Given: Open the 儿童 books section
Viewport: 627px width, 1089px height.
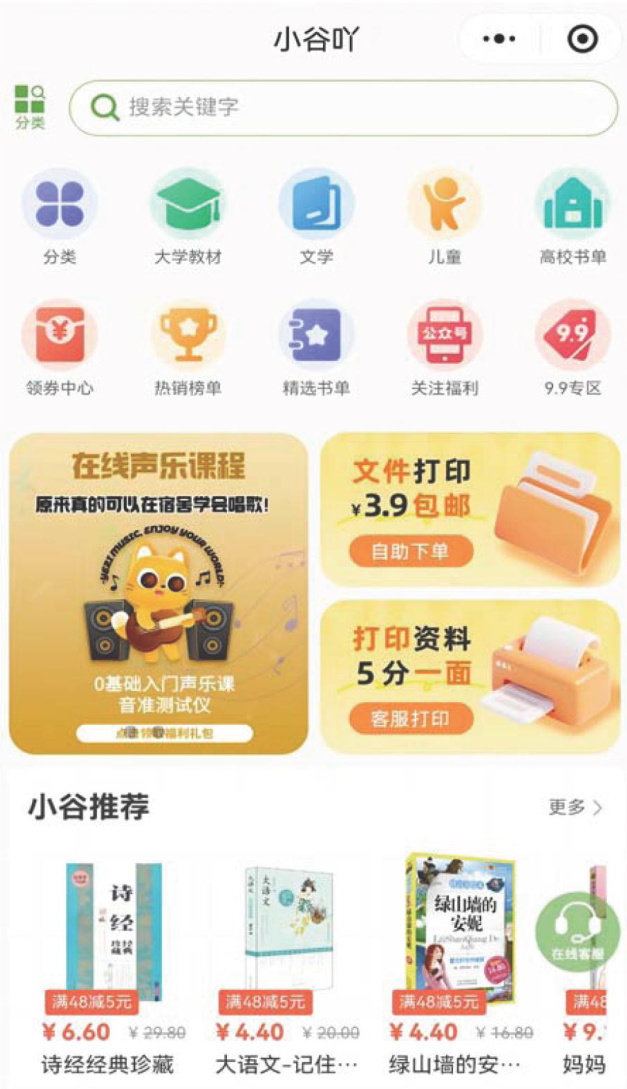Looking at the screenshot, I should (444, 217).
